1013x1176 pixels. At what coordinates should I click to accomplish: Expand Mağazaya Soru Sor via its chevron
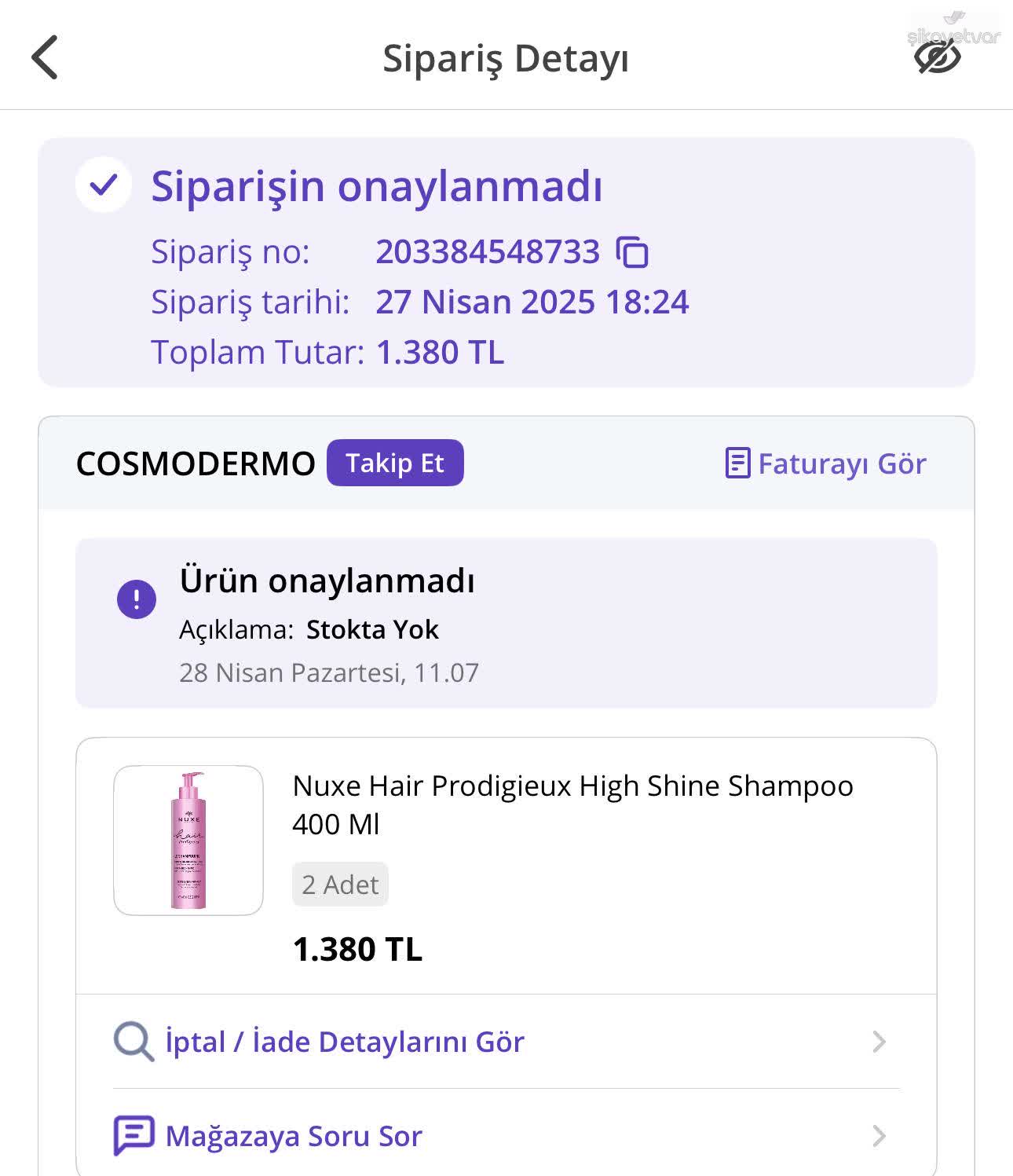pos(879,1135)
